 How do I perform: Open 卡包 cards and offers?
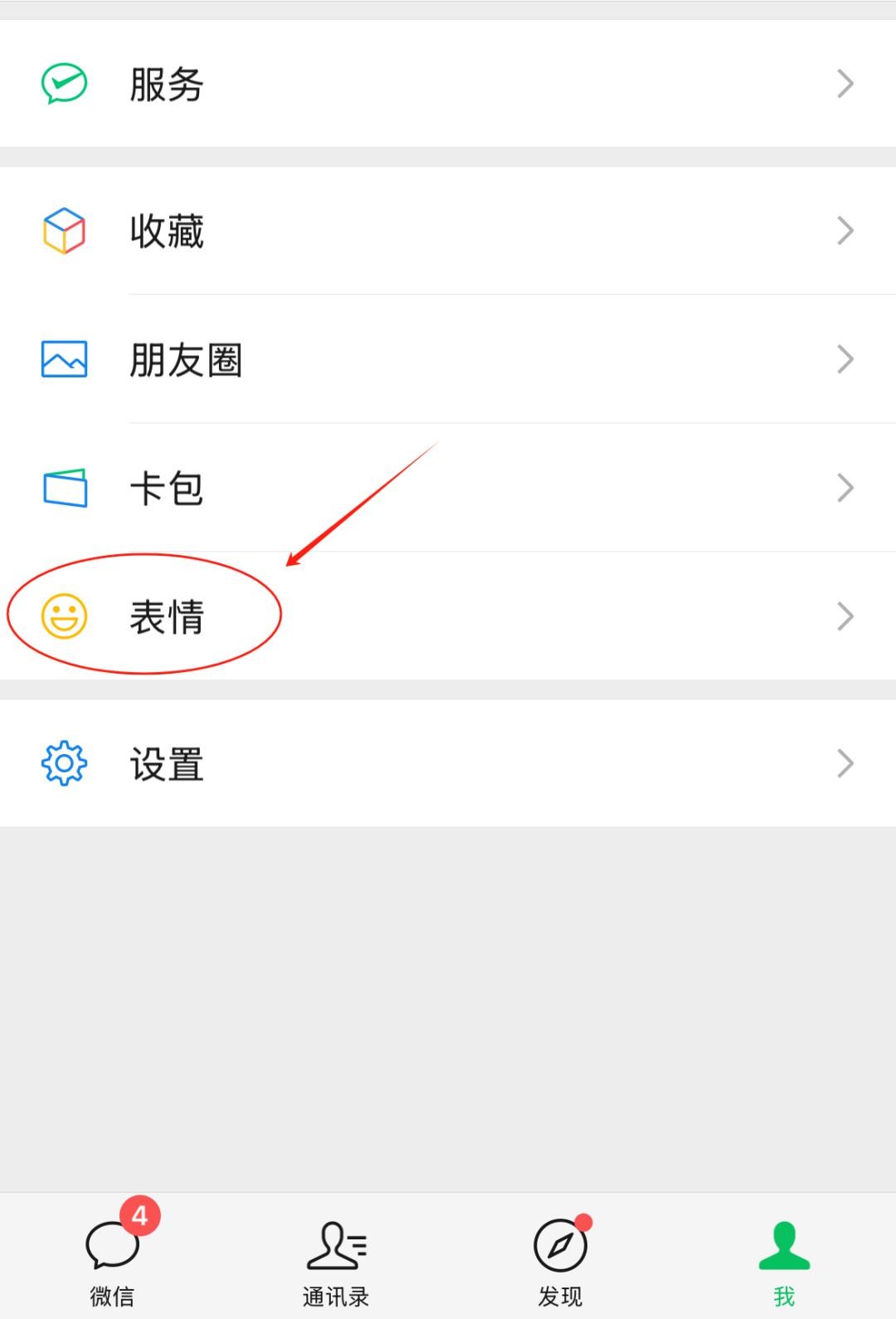448,488
